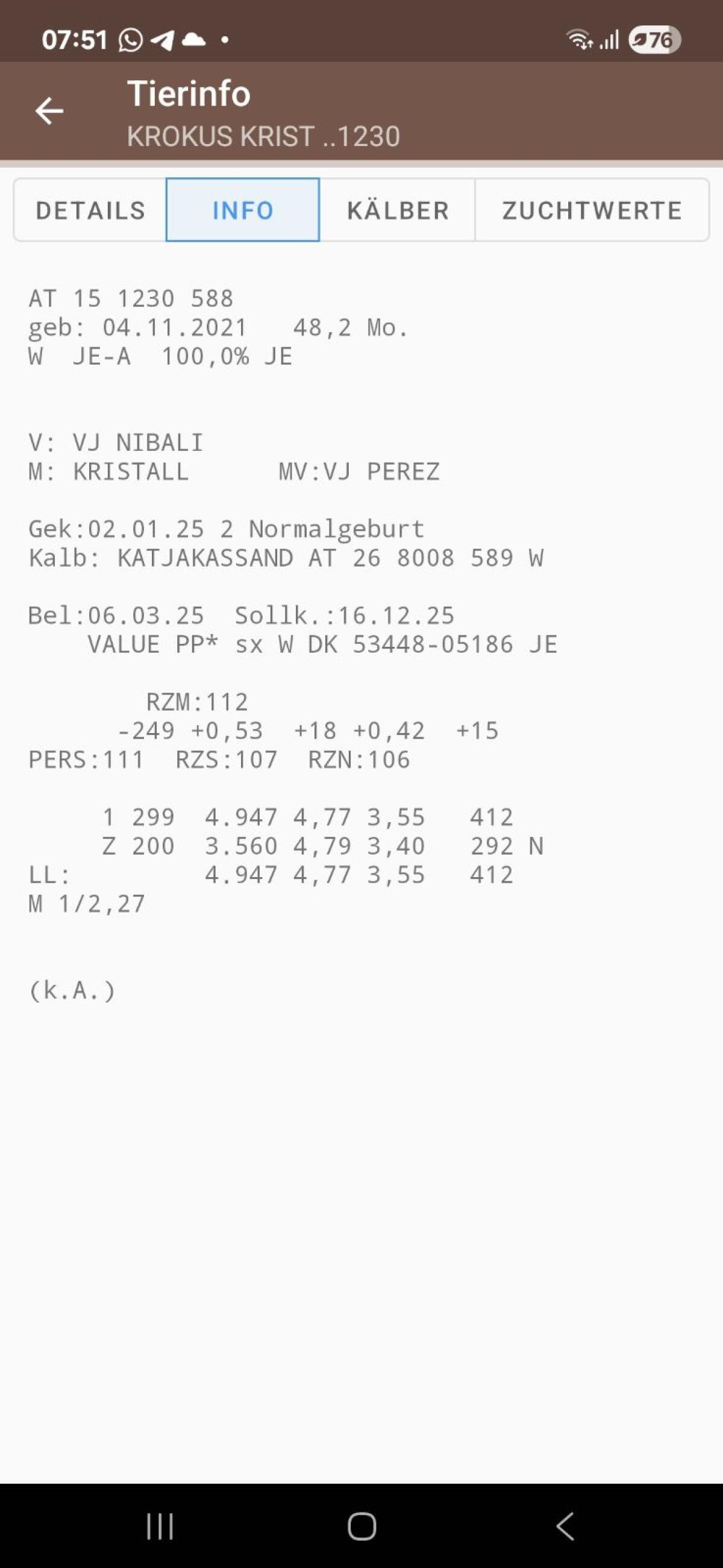Select the INFO tab
This screenshot has height=1568, width=723.
click(242, 210)
